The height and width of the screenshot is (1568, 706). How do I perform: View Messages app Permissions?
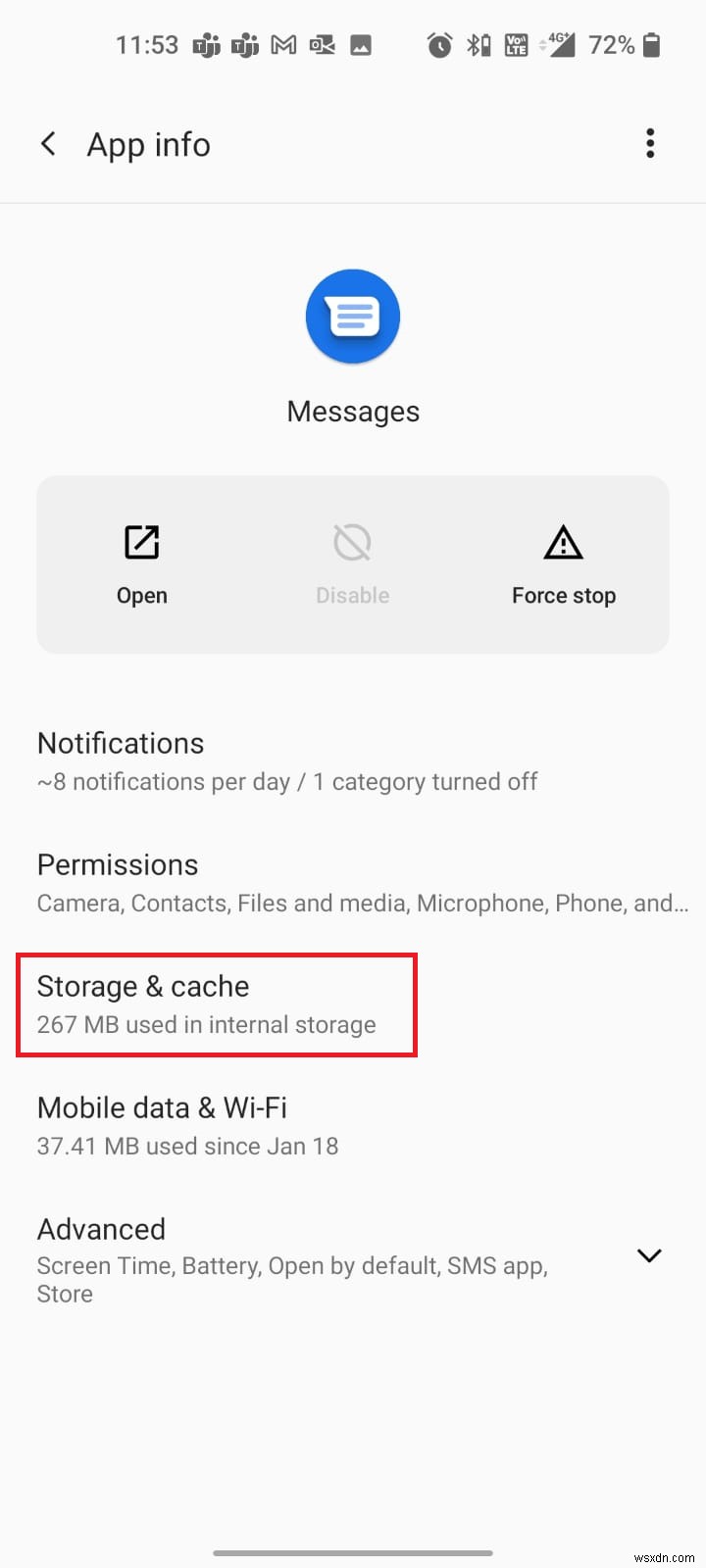click(x=353, y=883)
